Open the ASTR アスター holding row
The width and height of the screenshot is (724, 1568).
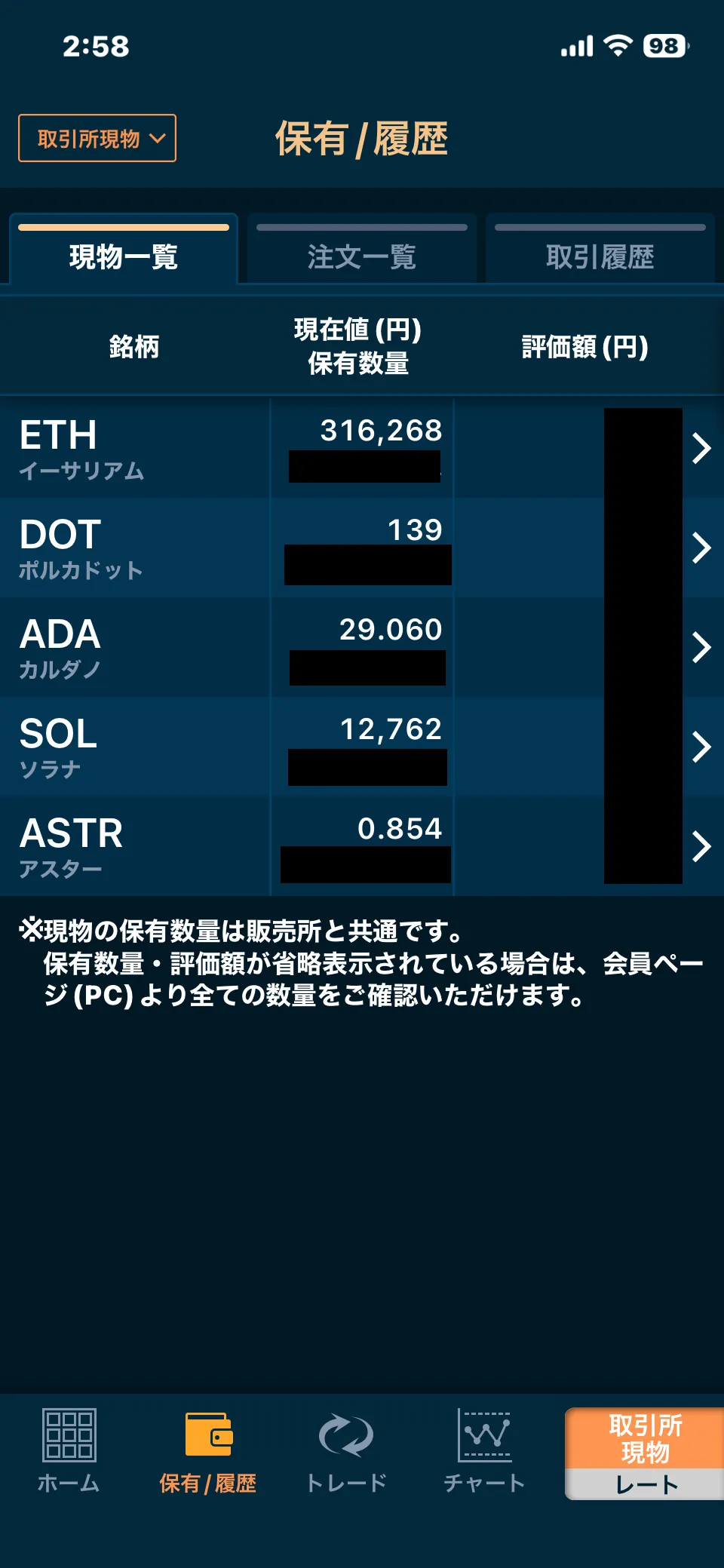(362, 846)
